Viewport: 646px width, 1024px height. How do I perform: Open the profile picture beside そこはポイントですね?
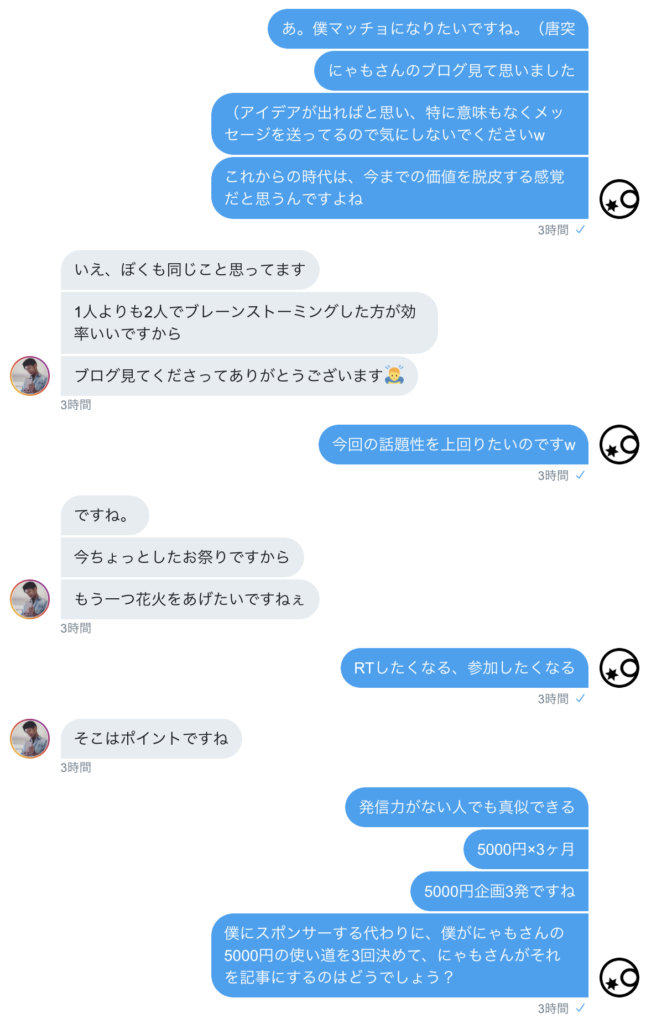tap(30, 738)
